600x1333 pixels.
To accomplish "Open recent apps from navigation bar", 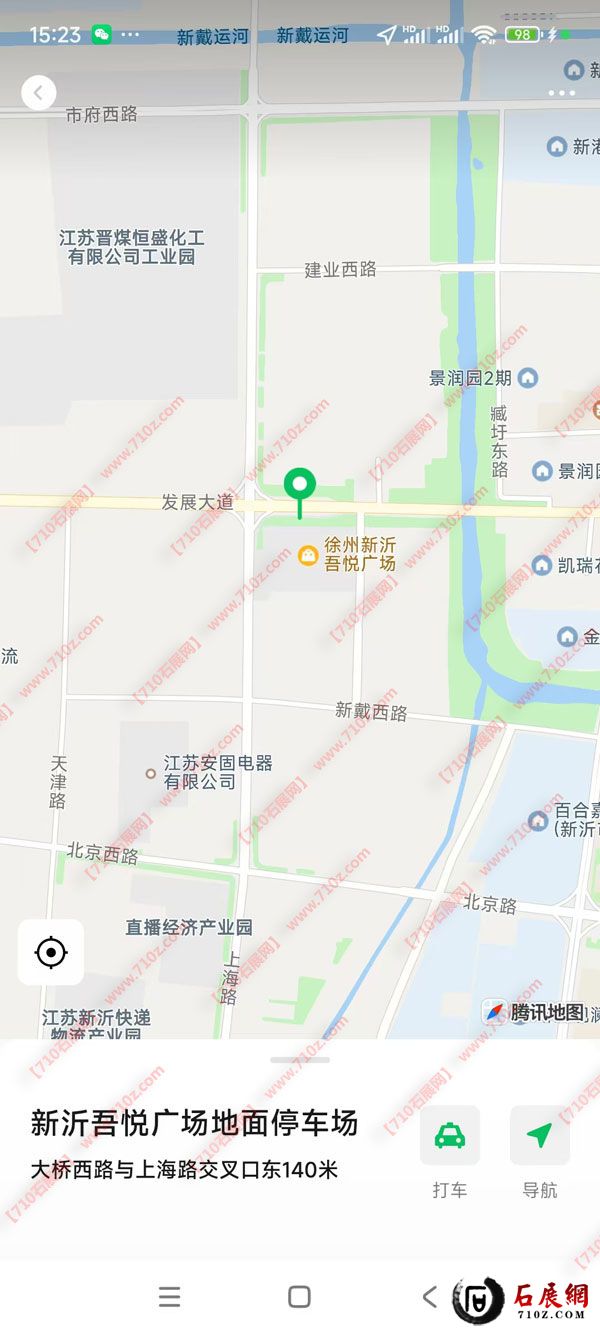I will [x=170, y=1297].
